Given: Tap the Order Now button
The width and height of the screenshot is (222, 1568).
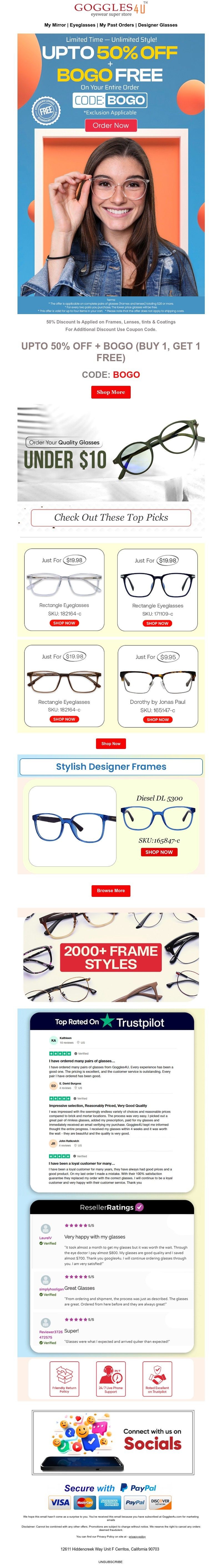Looking at the screenshot, I should pyautogui.click(x=111, y=125).
